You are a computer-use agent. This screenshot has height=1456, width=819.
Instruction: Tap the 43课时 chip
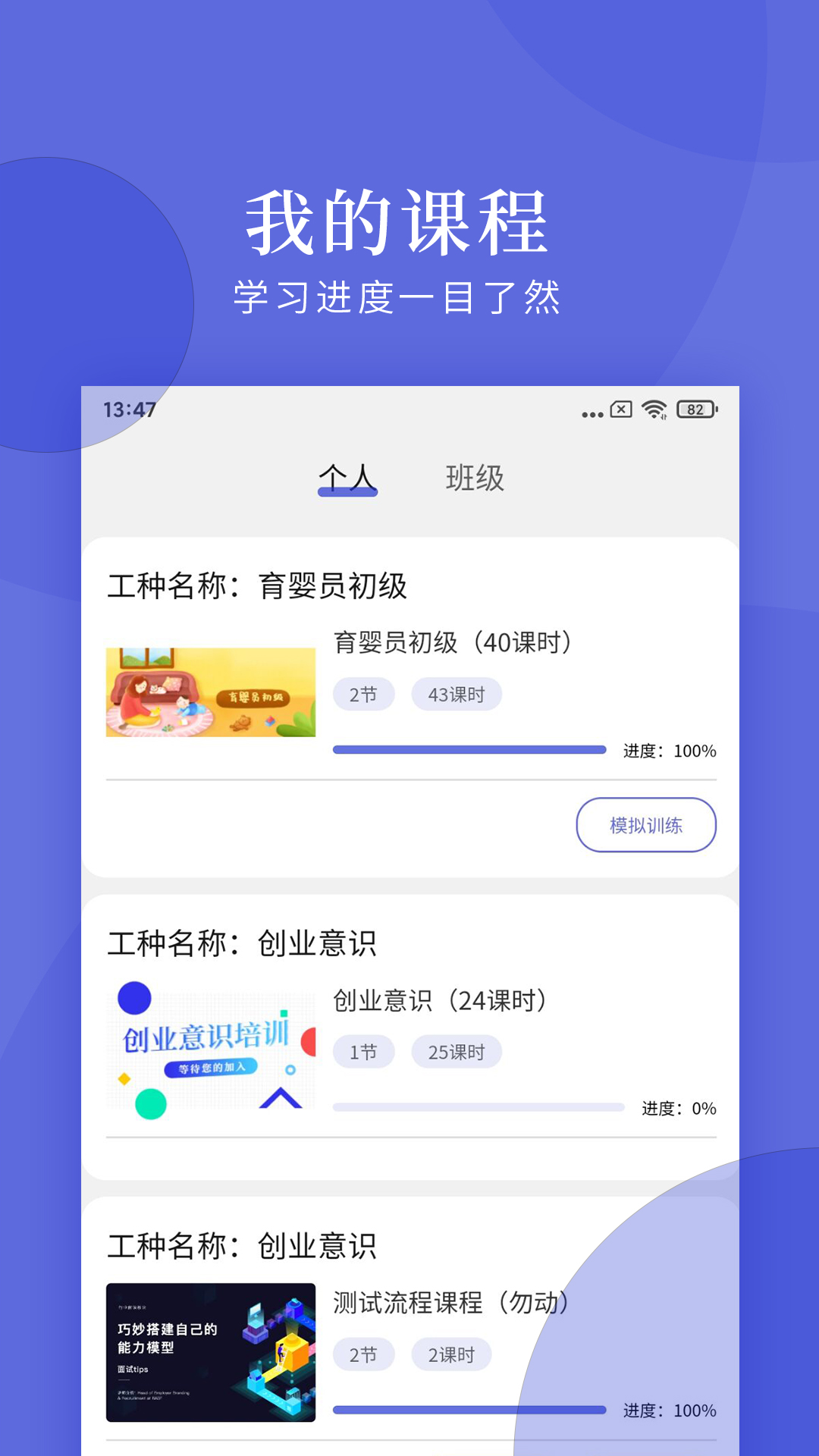coord(457,693)
